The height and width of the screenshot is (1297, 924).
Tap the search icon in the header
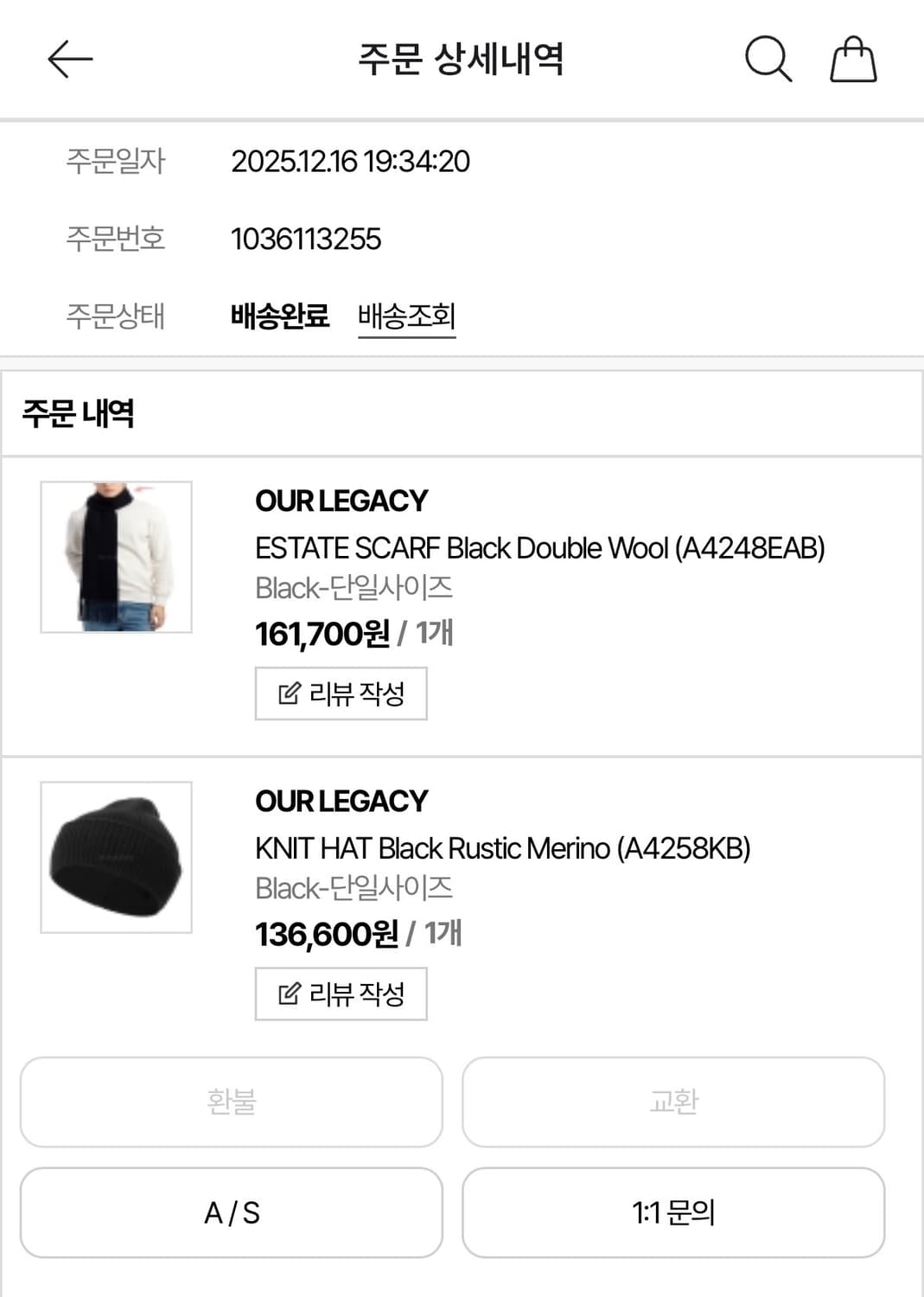(x=768, y=59)
